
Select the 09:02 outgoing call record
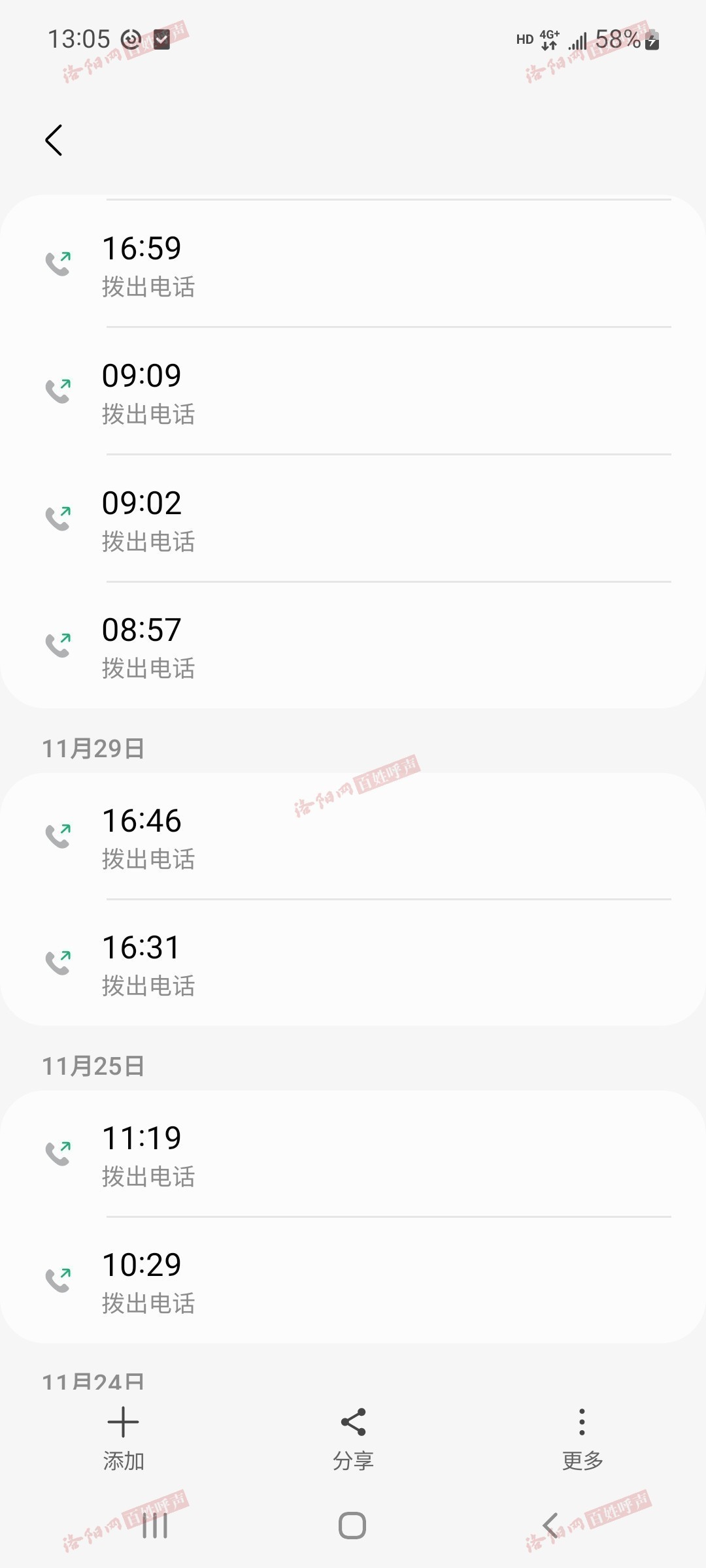click(353, 518)
